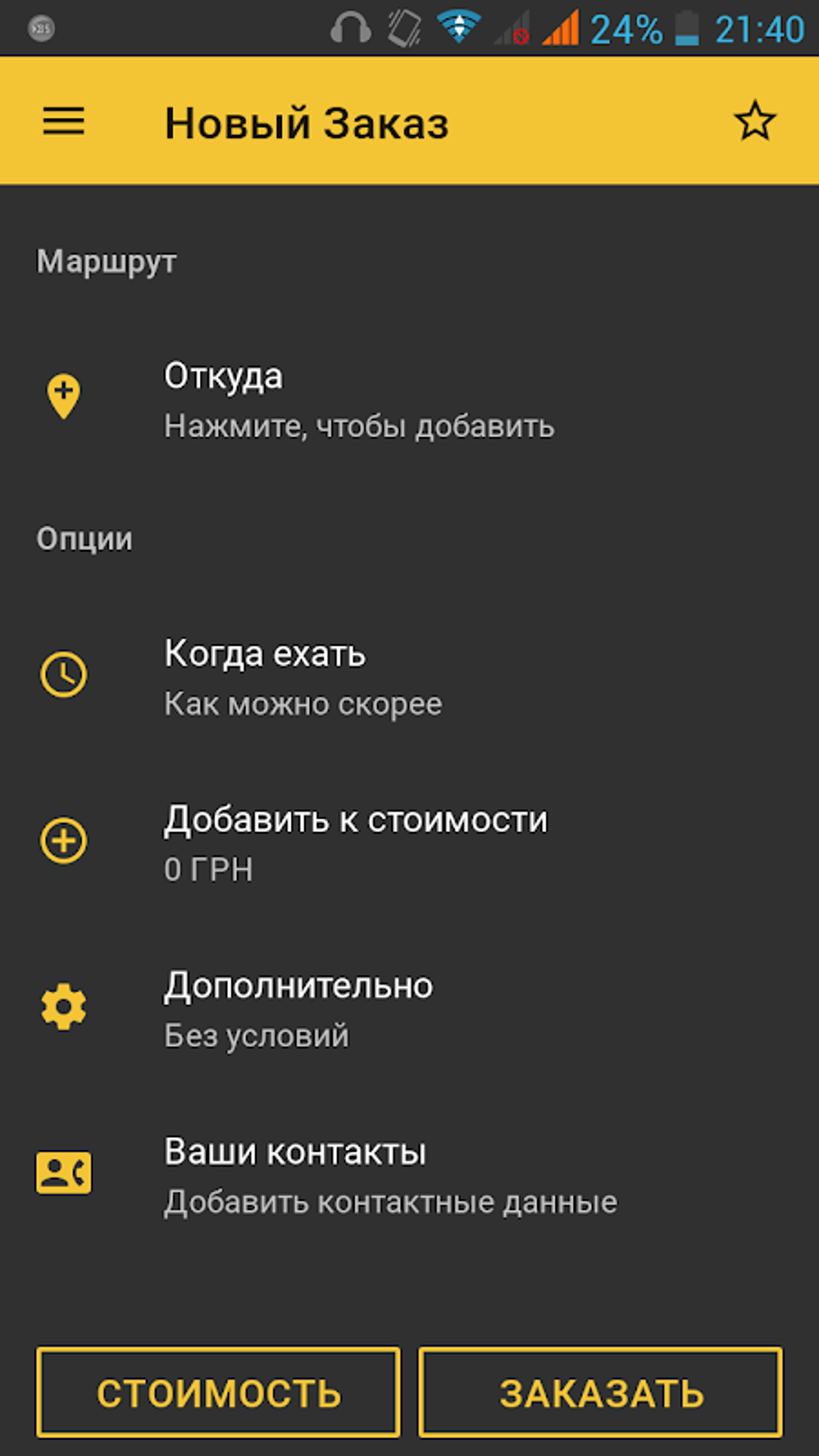Add a pickup address in Откуда
Viewport: 819px width, 1456px height.
click(x=357, y=400)
